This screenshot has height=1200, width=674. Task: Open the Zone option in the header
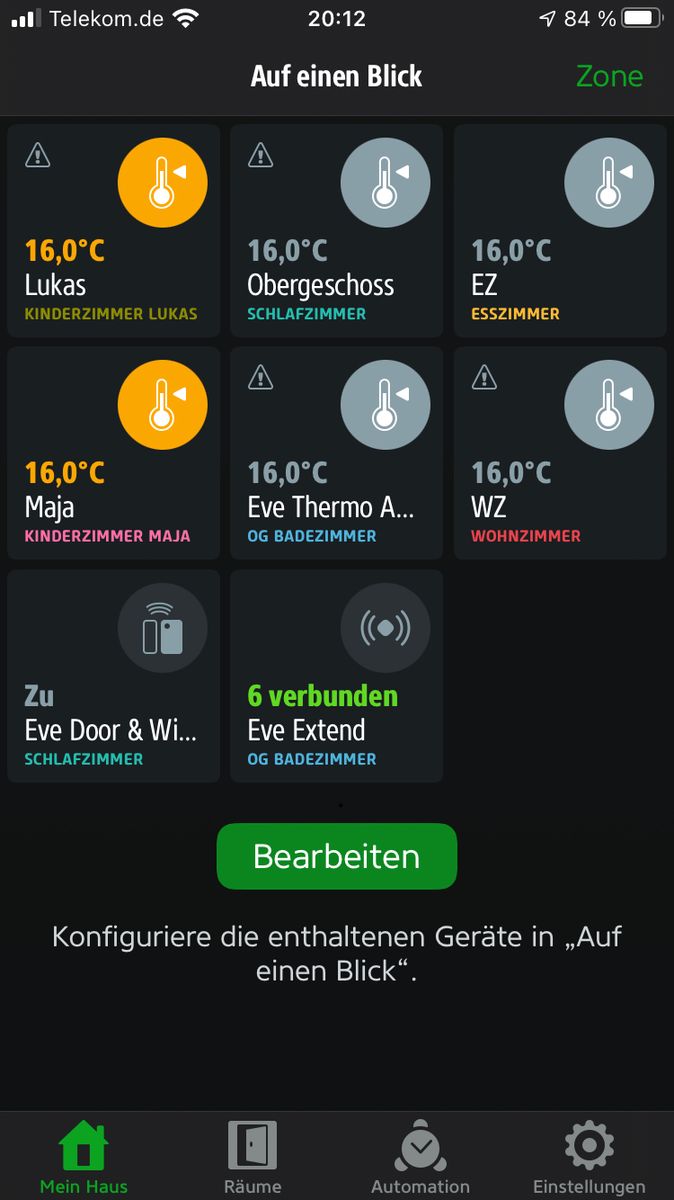click(608, 77)
